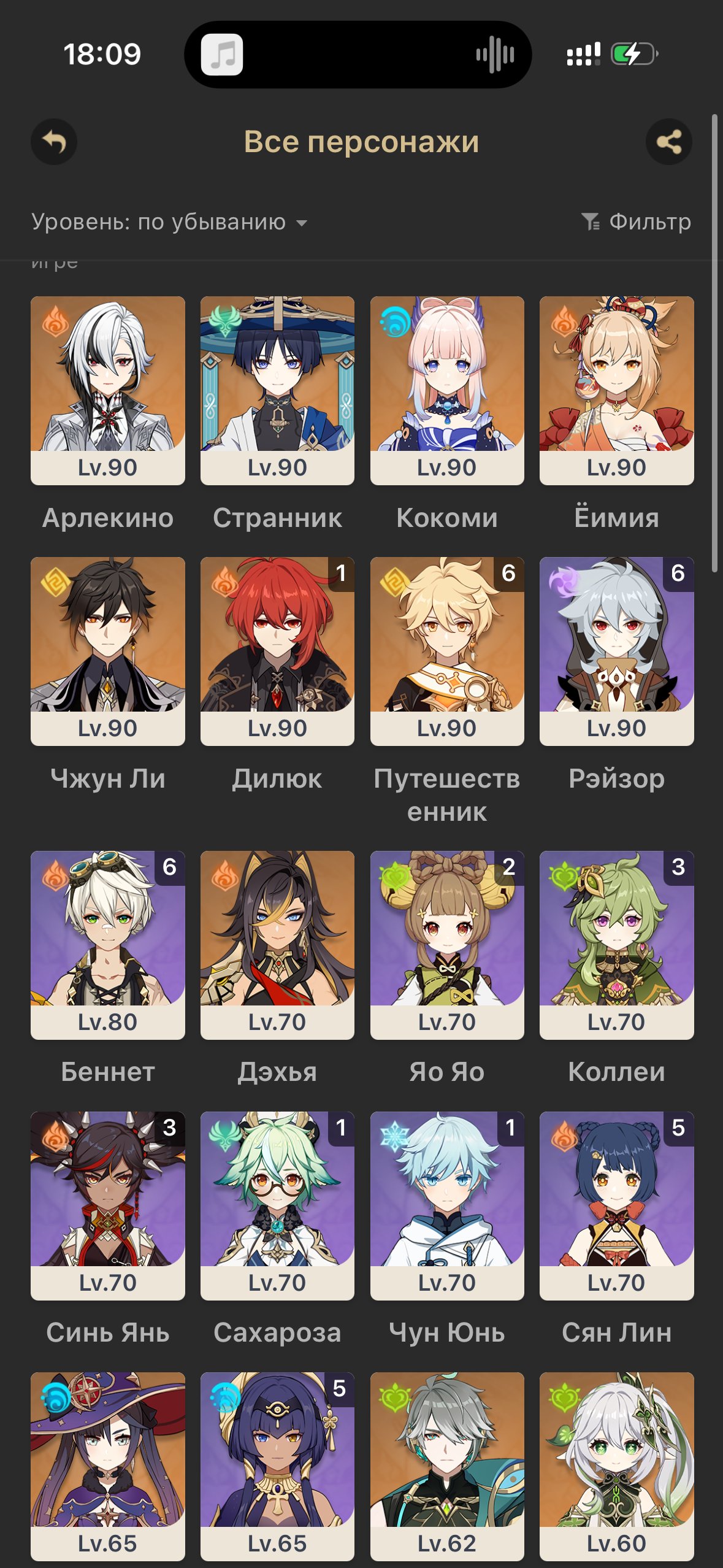Open the Фильтр options
The width and height of the screenshot is (723, 1568).
(637, 222)
